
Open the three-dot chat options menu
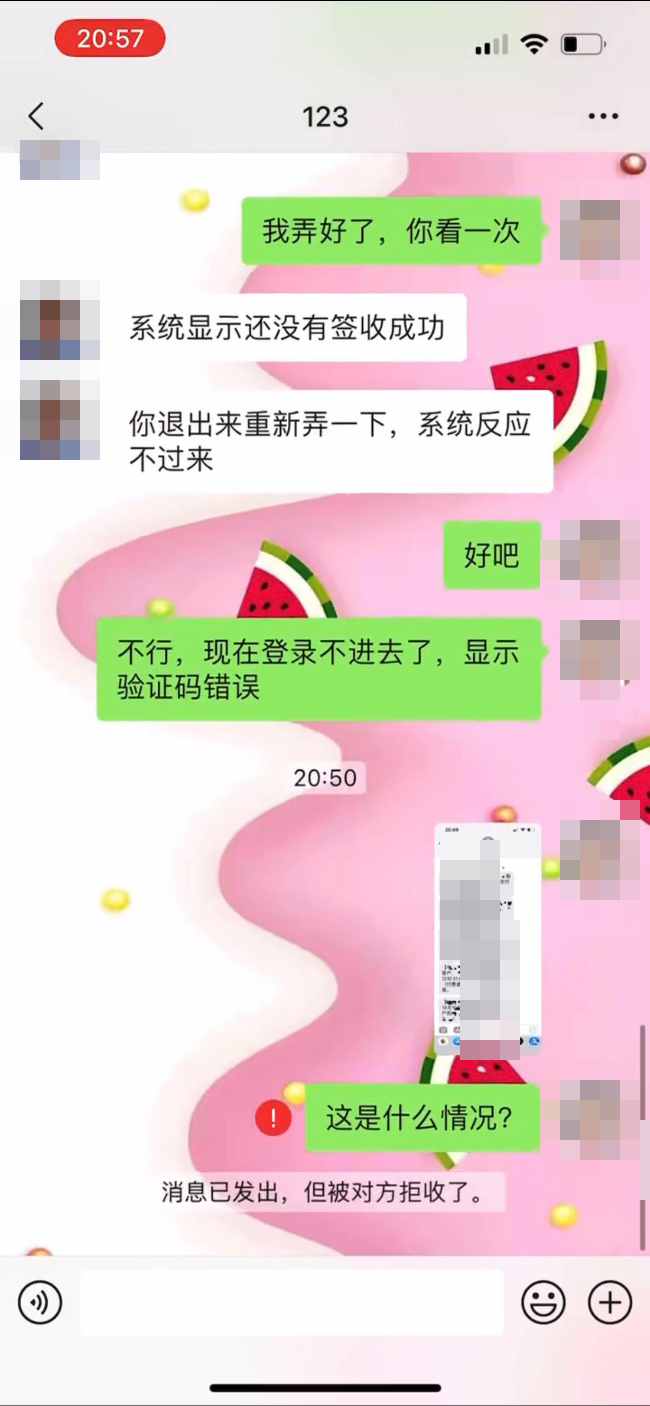[x=603, y=117]
